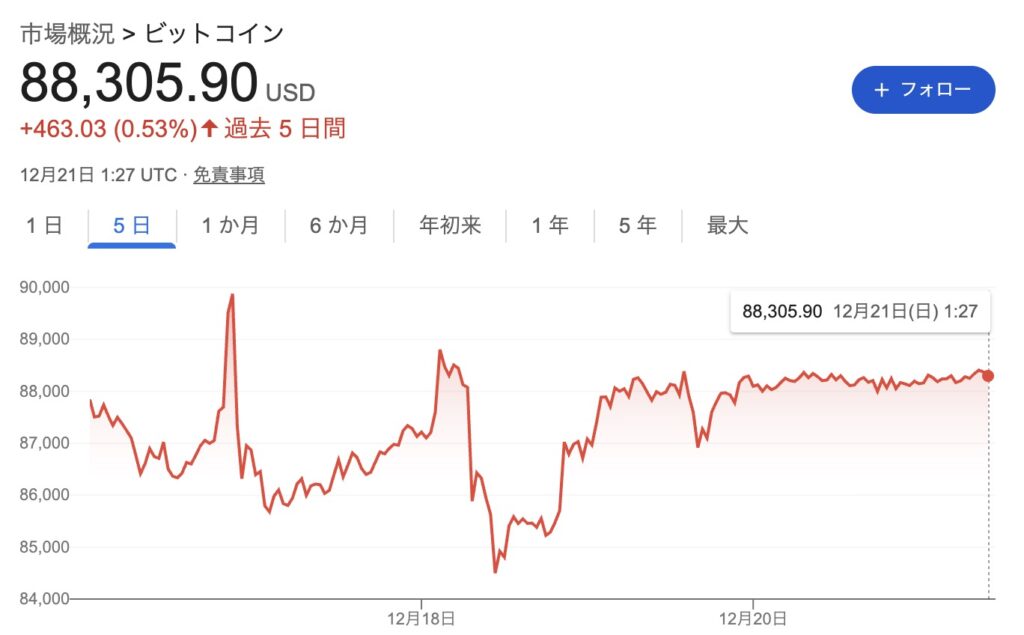Show the 5年 price chart
The height and width of the screenshot is (635, 1024).
click(x=638, y=226)
